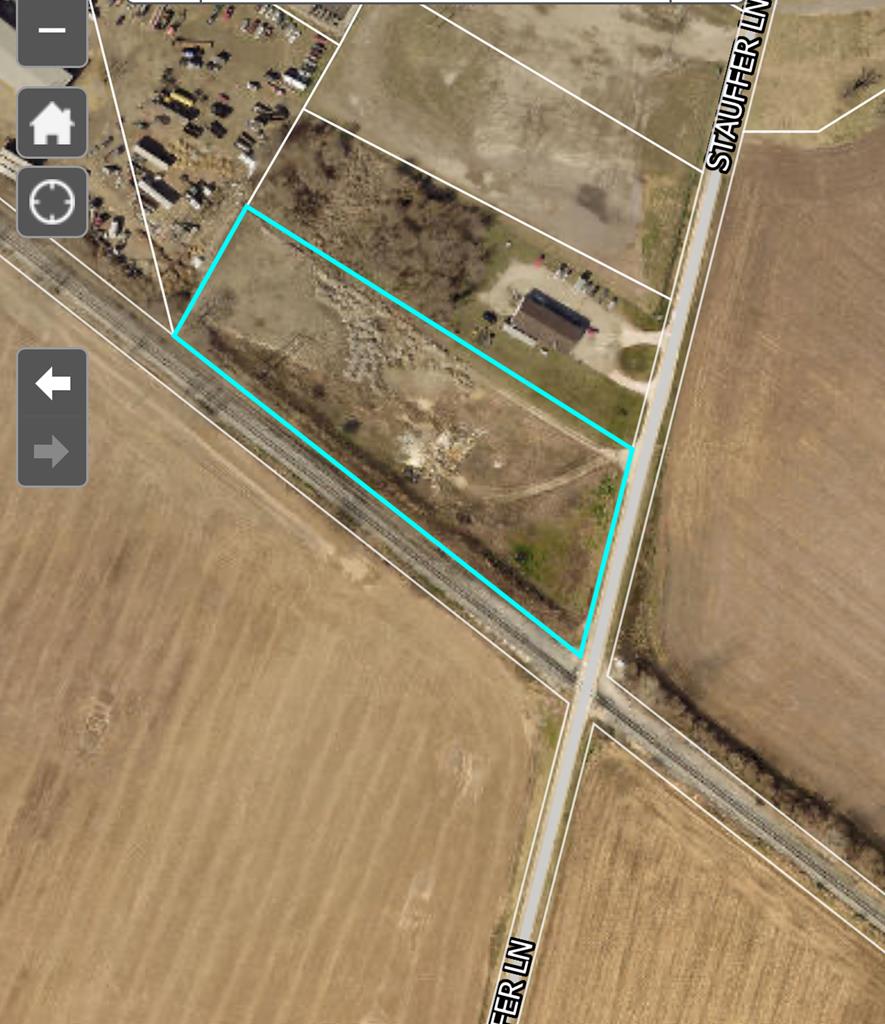Find my current location on map
The height and width of the screenshot is (1024, 885).
pyautogui.click(x=52, y=201)
